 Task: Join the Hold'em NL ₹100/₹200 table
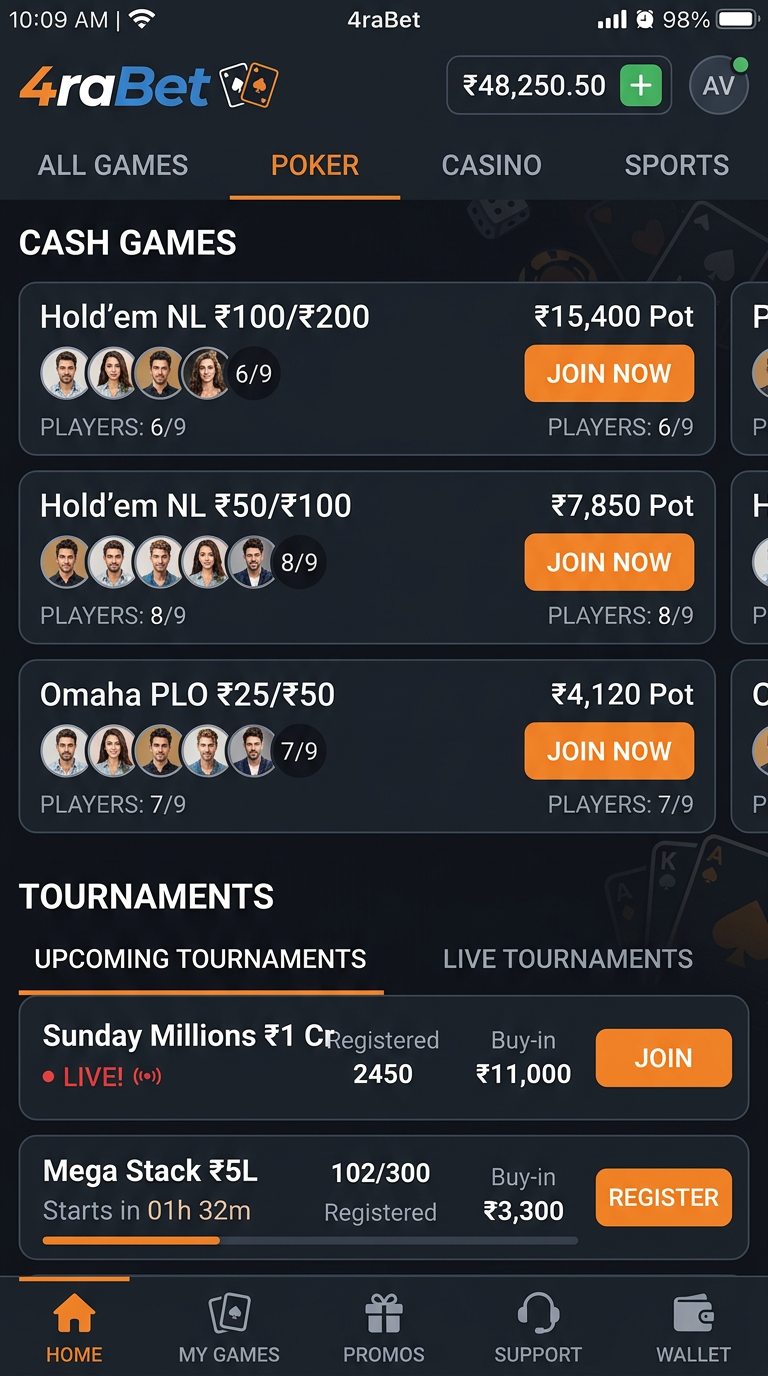click(x=608, y=374)
